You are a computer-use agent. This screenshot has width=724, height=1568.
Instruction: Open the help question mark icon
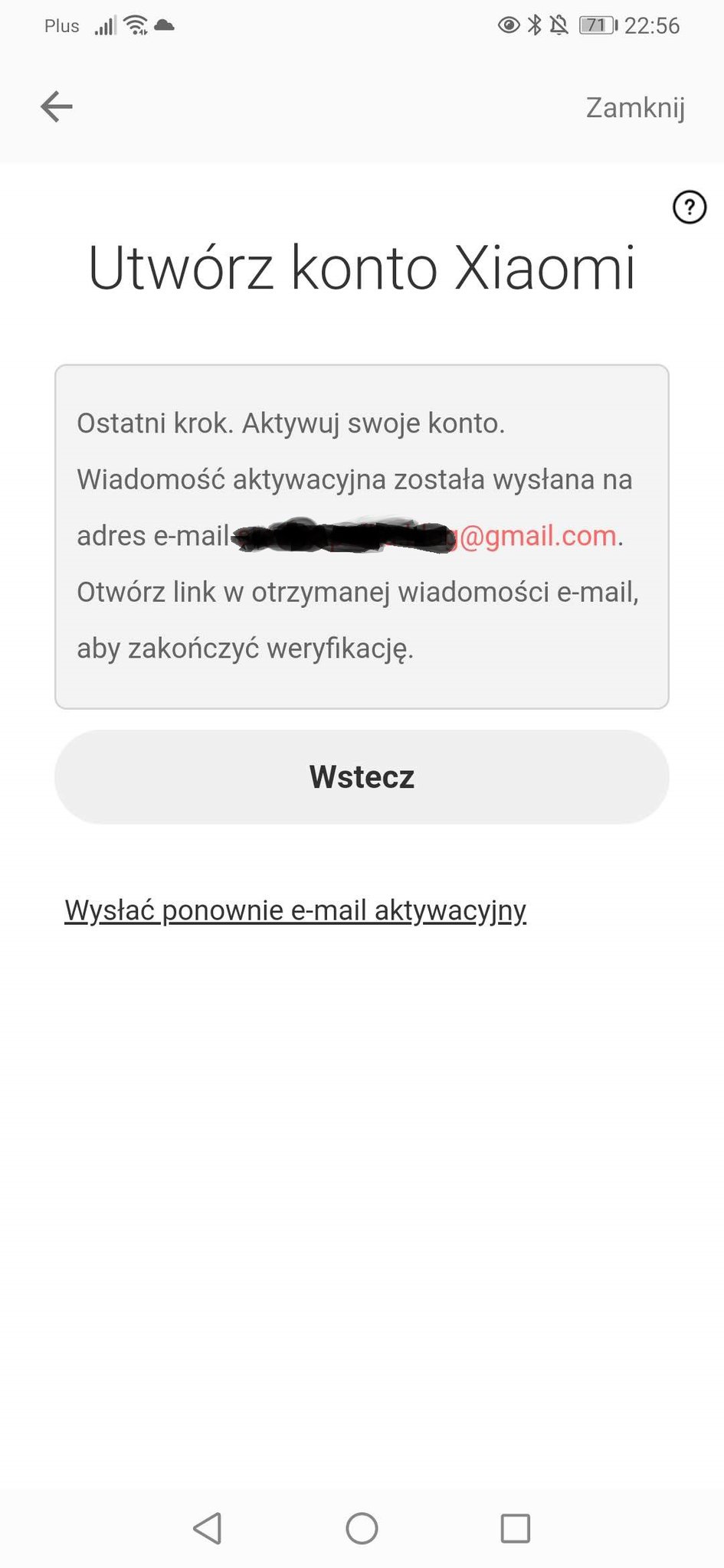point(689,207)
